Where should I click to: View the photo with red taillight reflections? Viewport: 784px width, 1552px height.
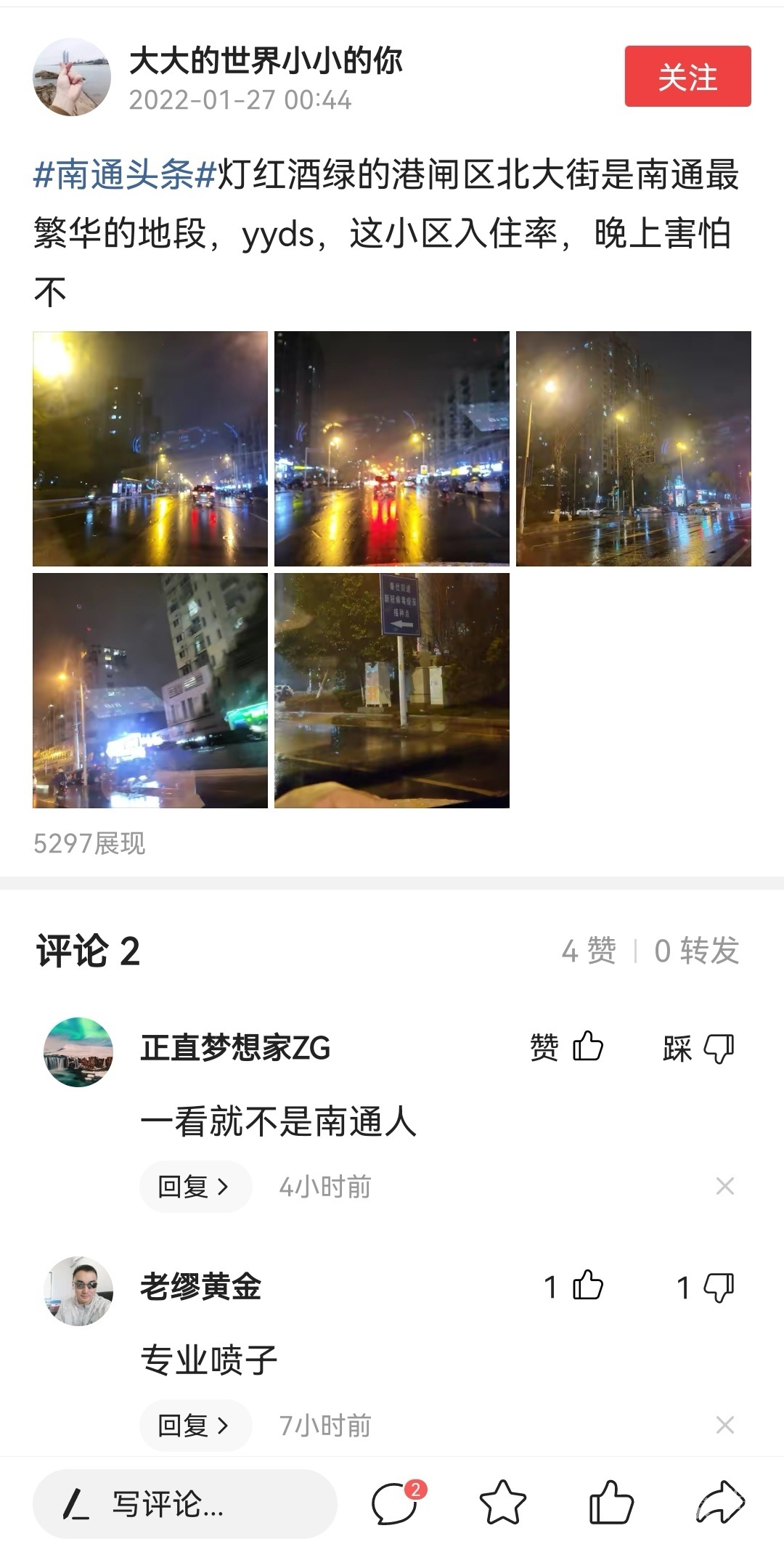391,448
